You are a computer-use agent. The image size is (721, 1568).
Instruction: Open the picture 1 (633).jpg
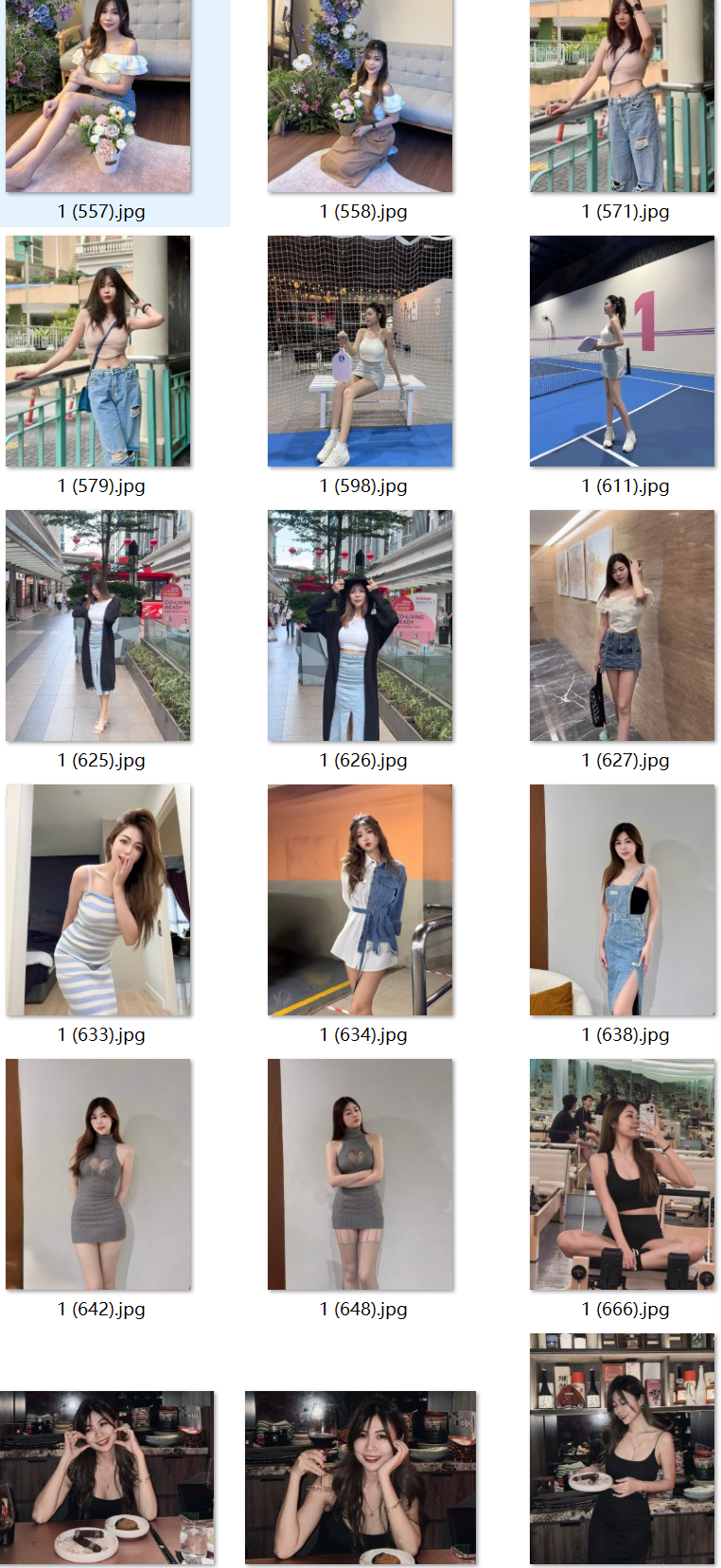coord(98,900)
